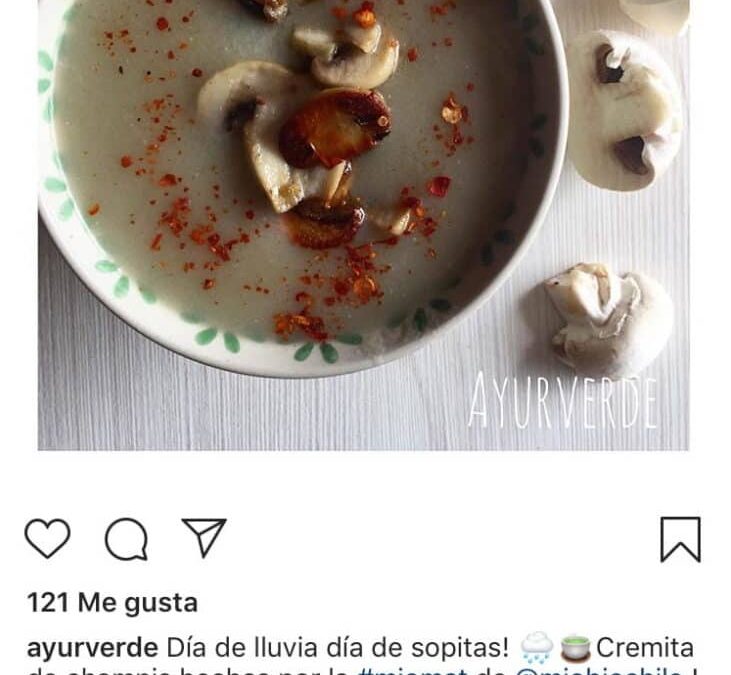Open ayurverde profile from caption username
Image resolution: width=731 pixels, height=675 pixels.
(92, 648)
